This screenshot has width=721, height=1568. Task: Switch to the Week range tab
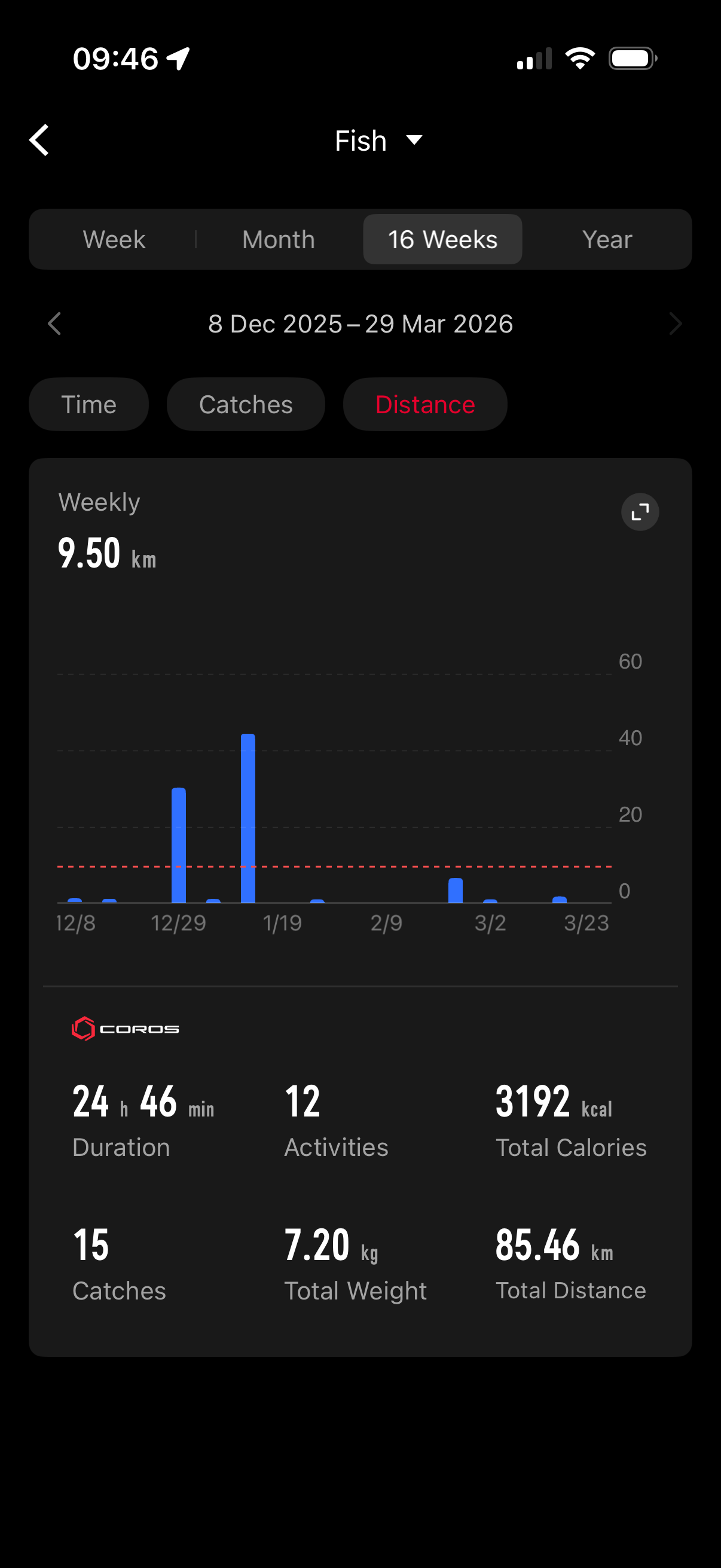[x=114, y=239]
